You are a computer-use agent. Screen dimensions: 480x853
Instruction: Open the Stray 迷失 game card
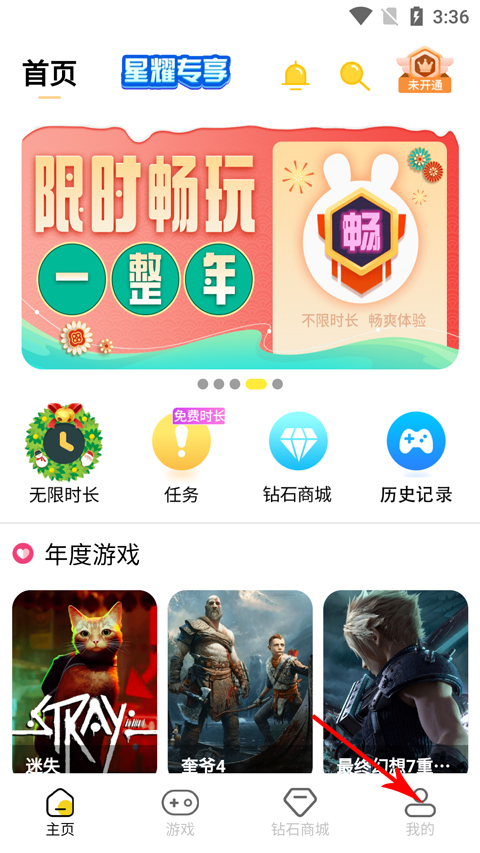tap(84, 682)
